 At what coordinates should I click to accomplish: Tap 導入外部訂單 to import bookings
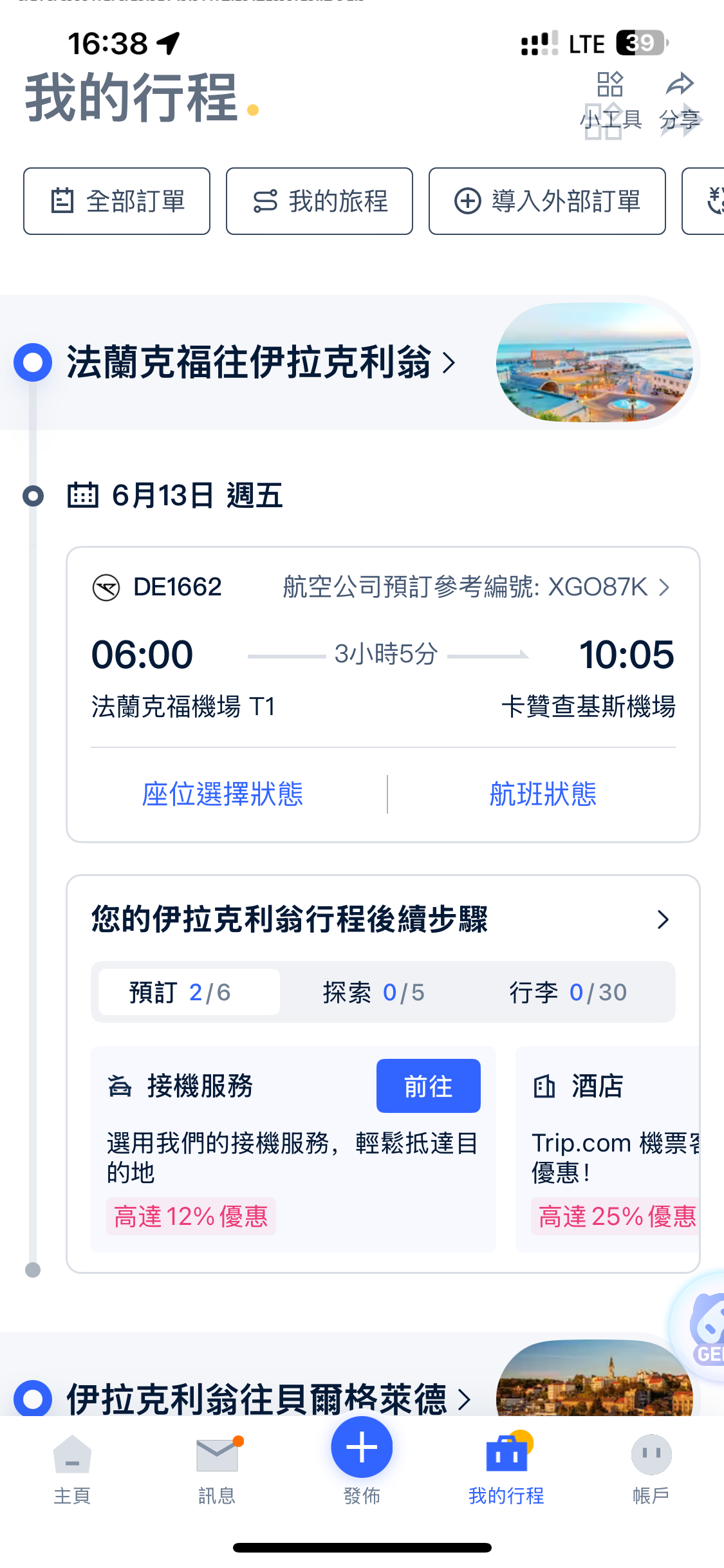[x=547, y=201]
